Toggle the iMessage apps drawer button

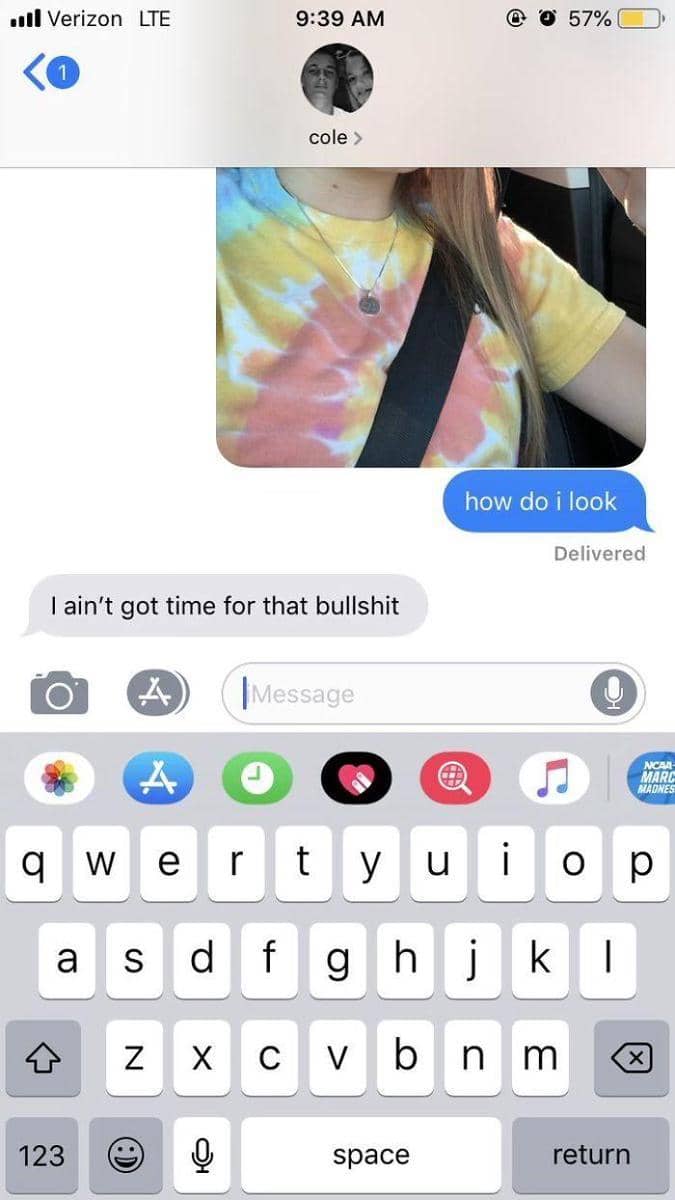[x=157, y=693]
